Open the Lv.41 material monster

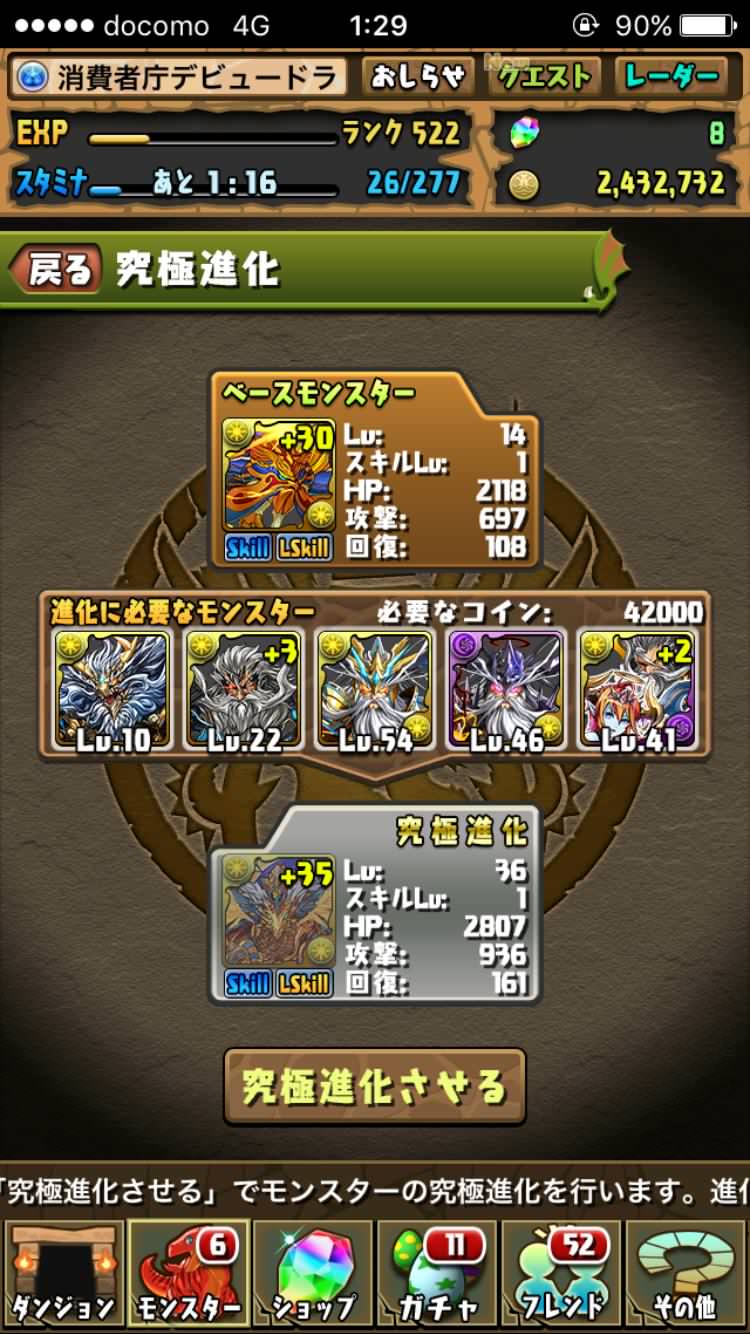click(x=636, y=690)
